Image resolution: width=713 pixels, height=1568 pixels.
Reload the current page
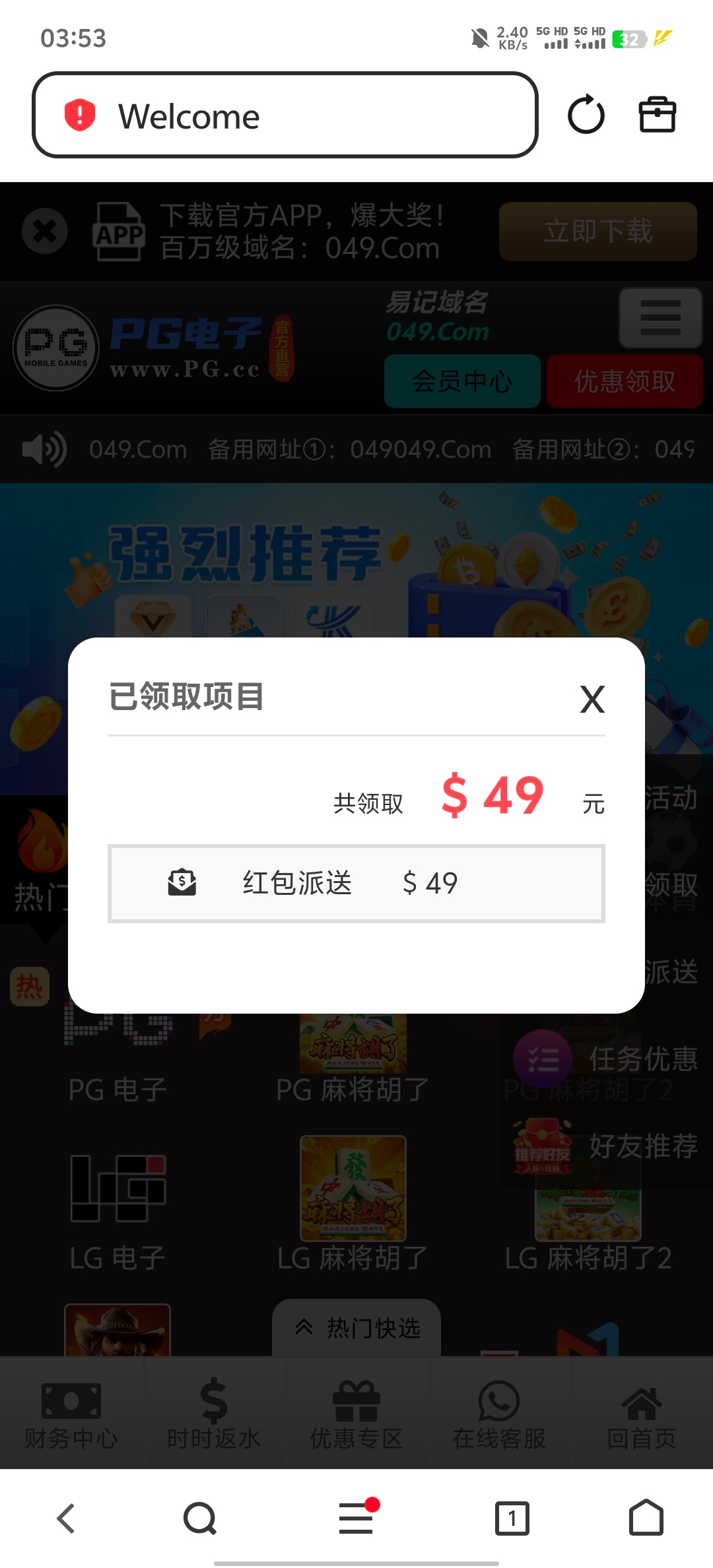click(586, 115)
